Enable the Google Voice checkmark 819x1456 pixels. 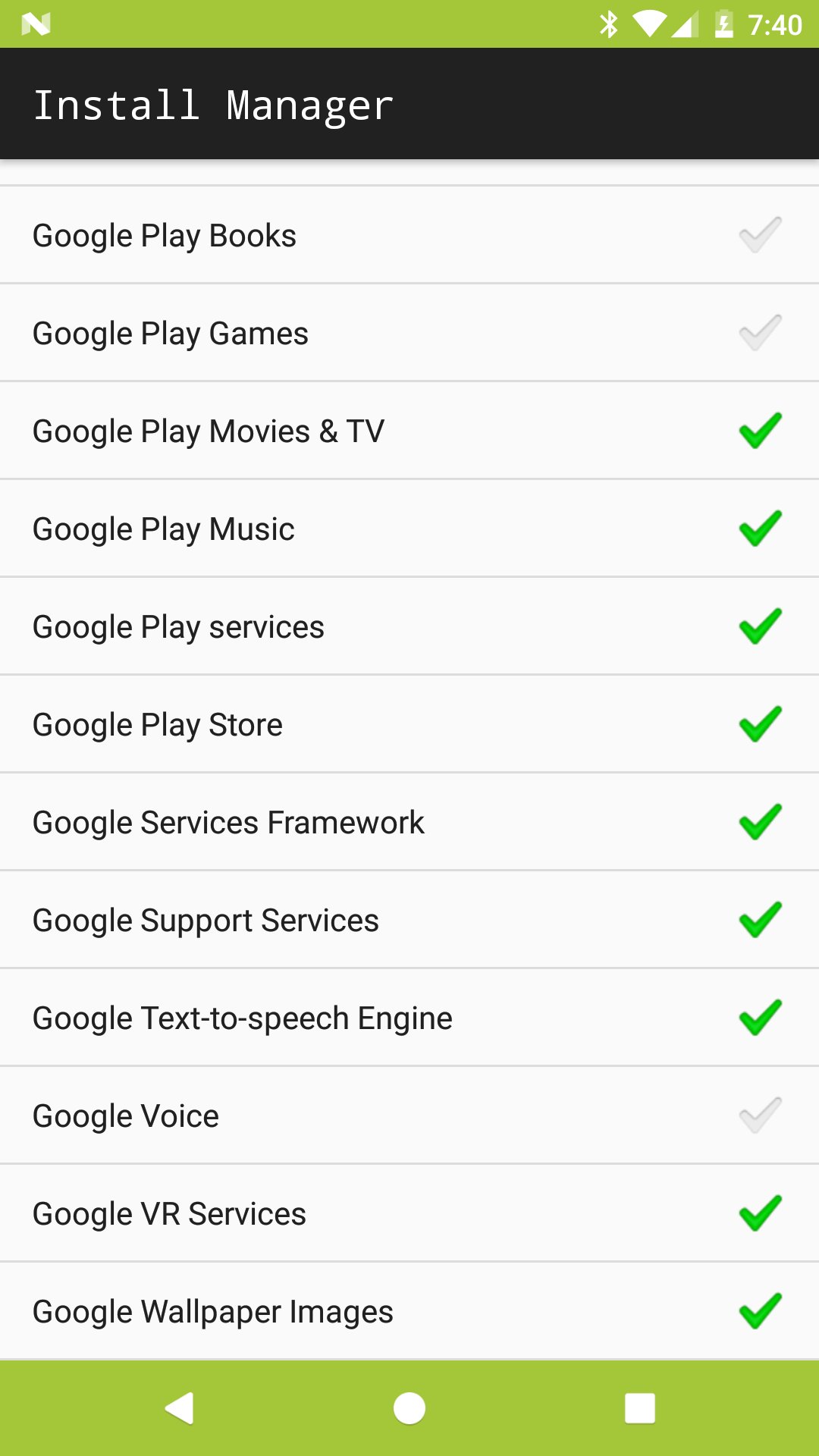760,1116
